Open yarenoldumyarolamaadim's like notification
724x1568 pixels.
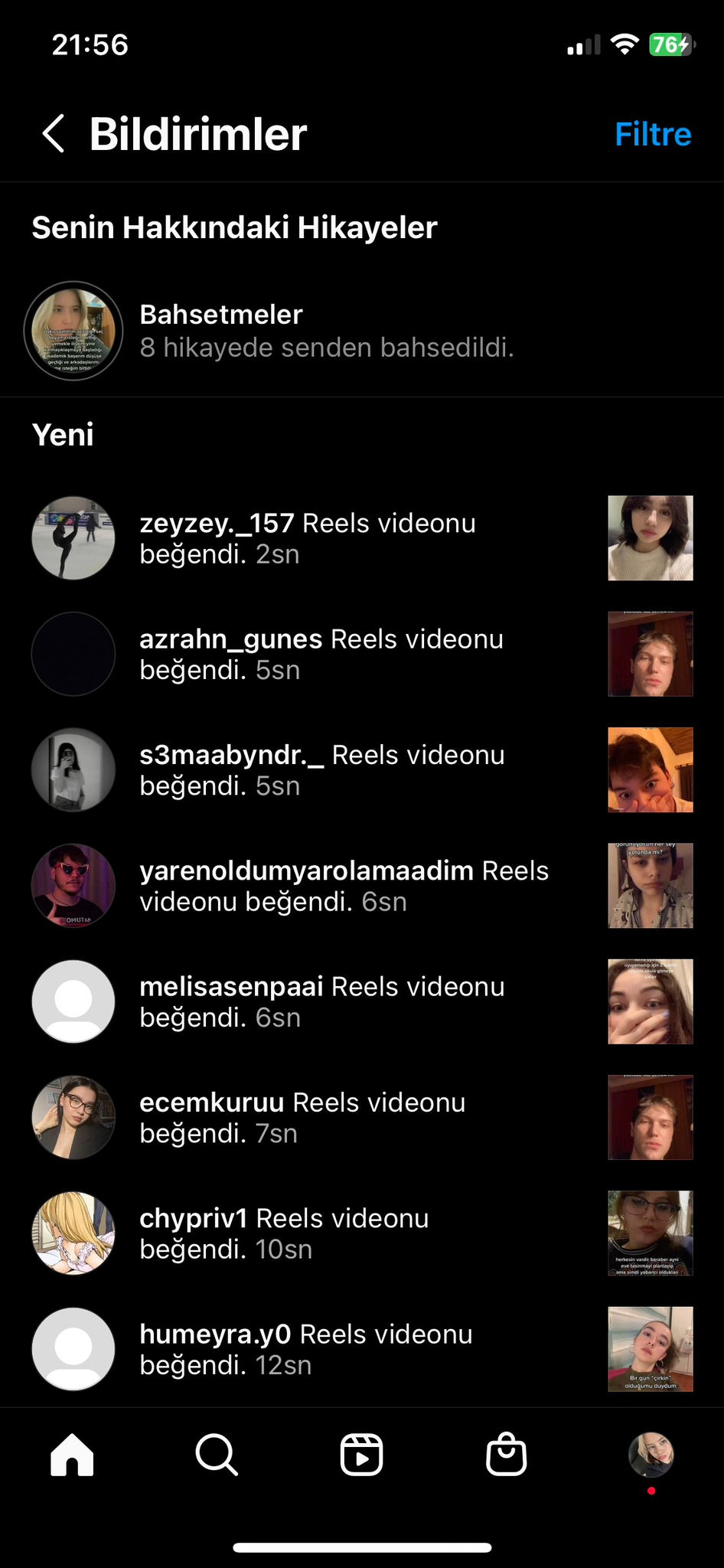pyautogui.click(x=344, y=886)
